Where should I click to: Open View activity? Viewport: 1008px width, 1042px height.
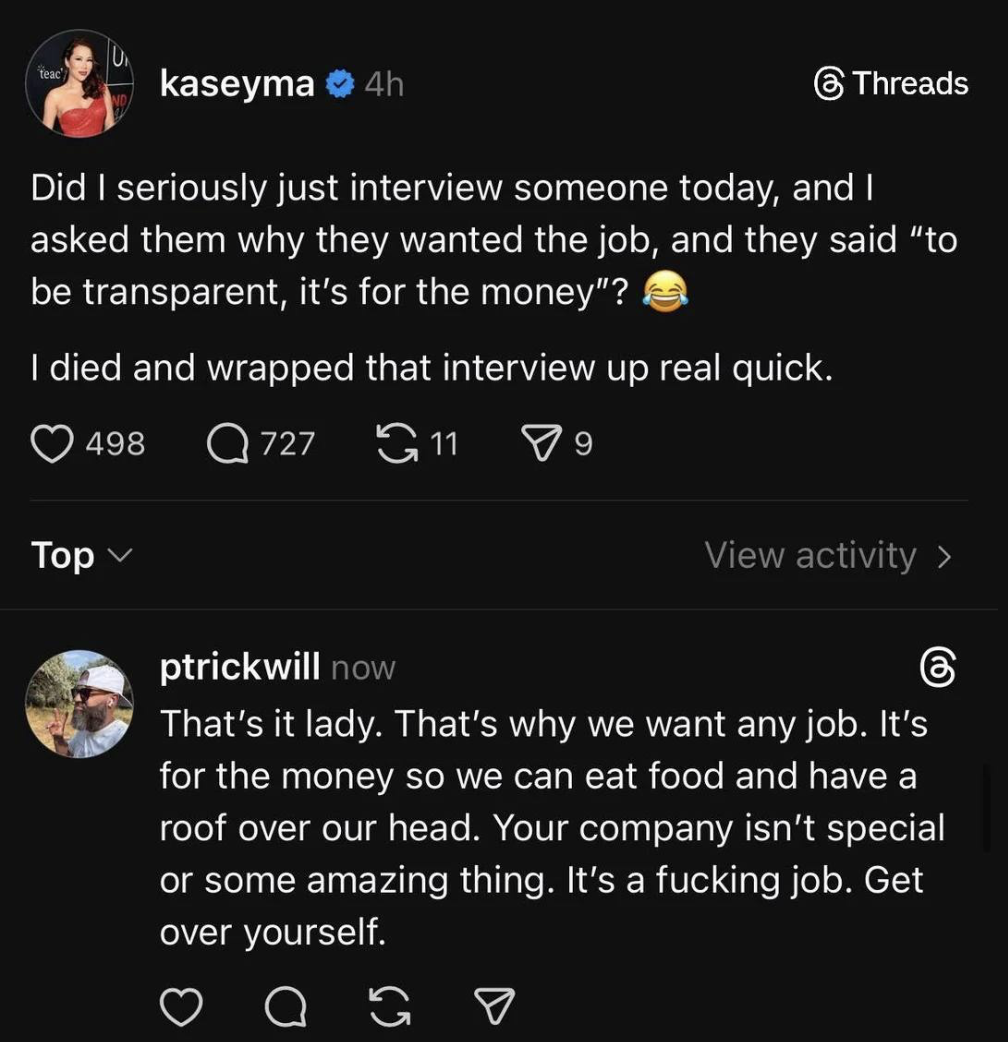(828, 555)
